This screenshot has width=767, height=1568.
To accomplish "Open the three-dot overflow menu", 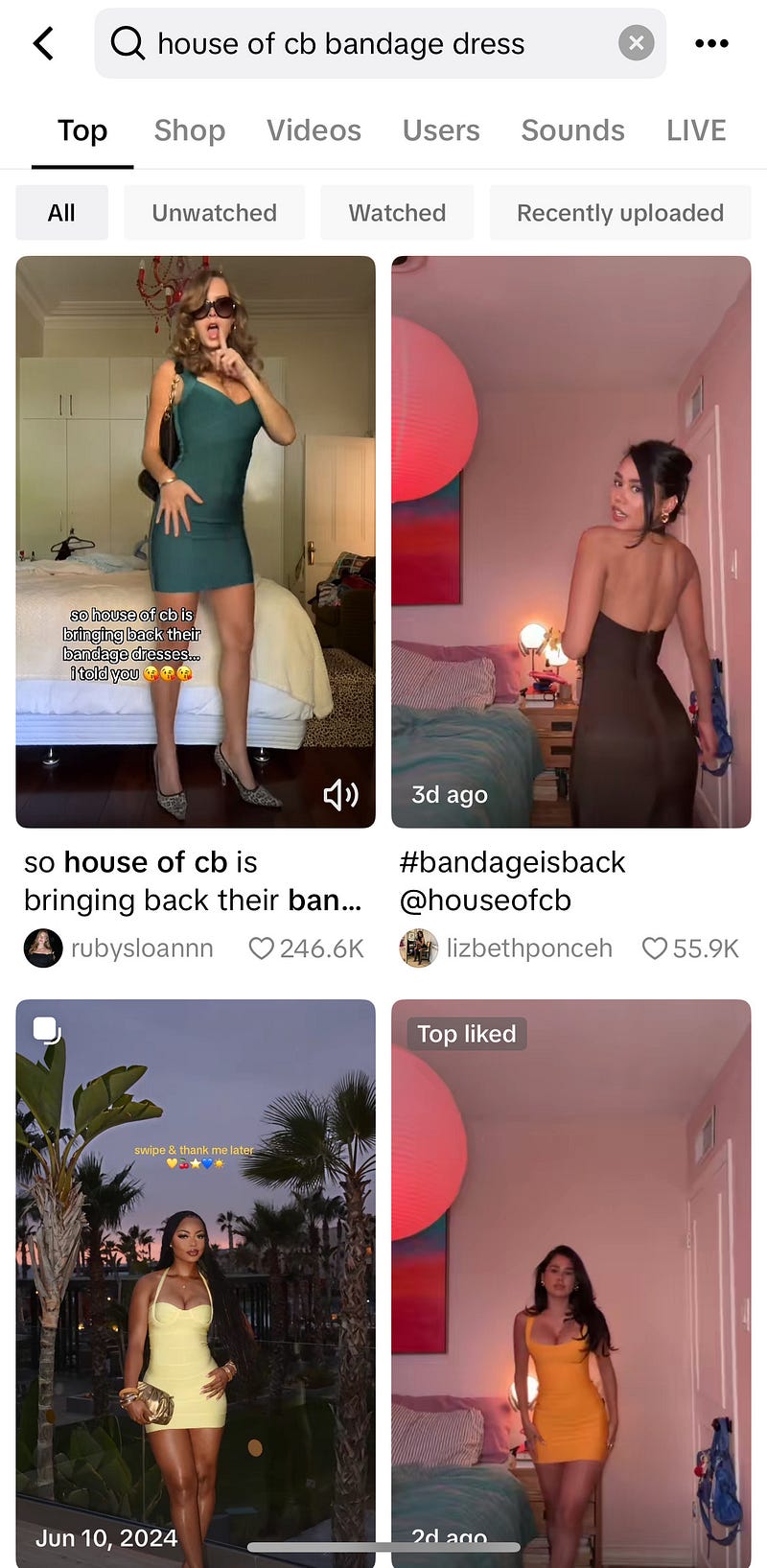I will (x=711, y=43).
